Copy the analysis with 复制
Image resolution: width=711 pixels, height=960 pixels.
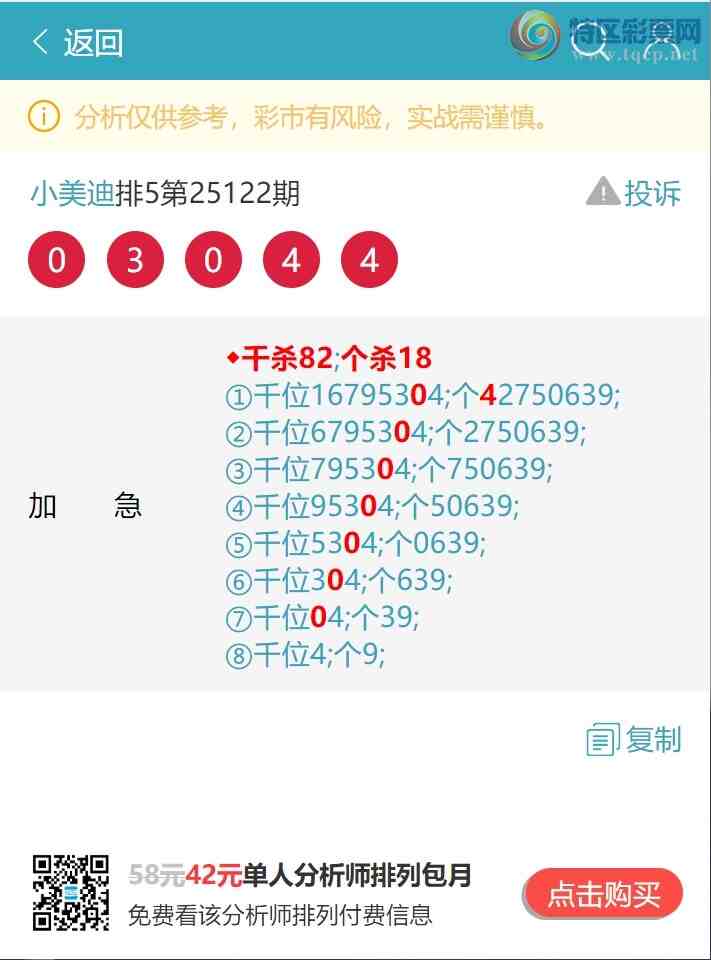click(x=634, y=740)
